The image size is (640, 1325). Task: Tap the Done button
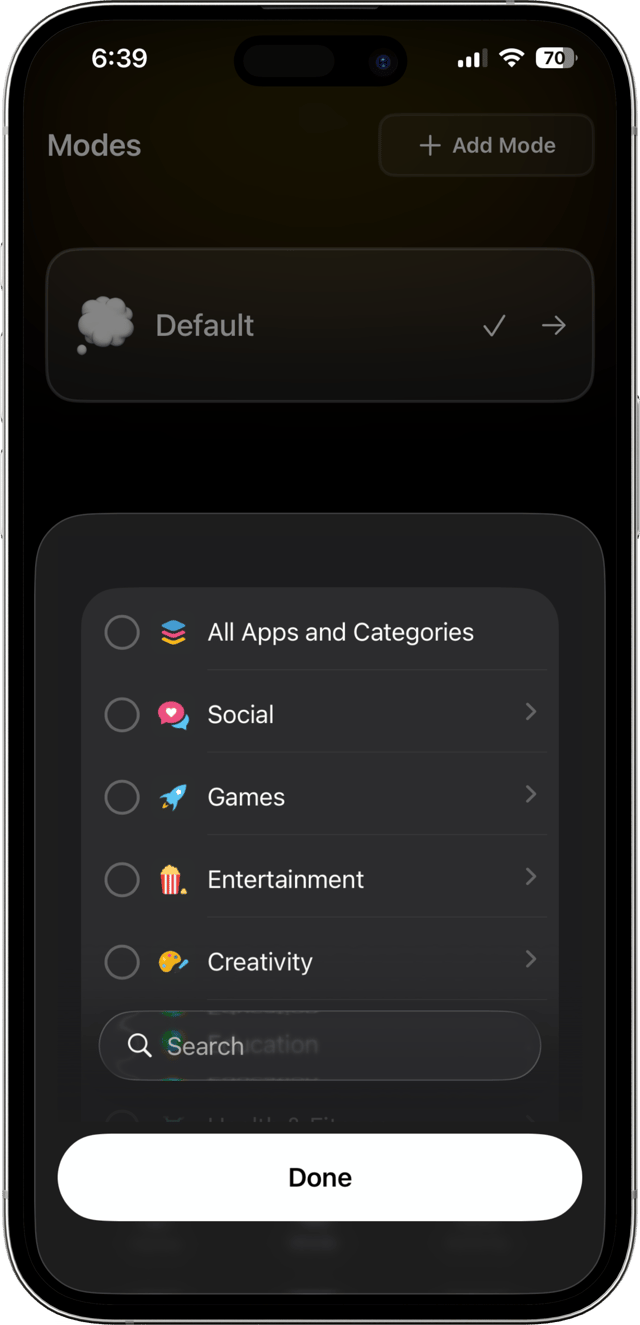pyautogui.click(x=320, y=1177)
